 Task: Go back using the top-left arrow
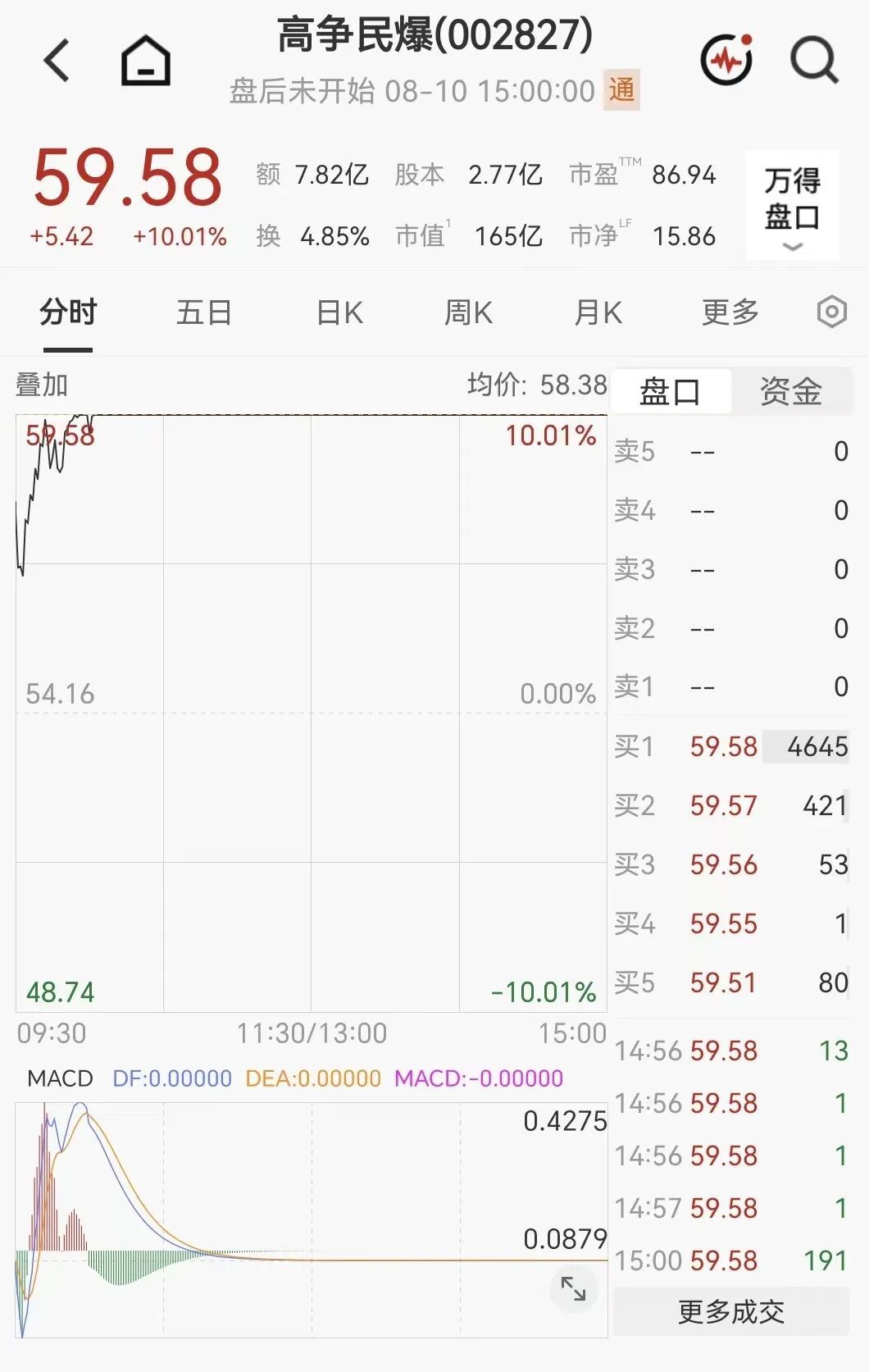pos(57,61)
